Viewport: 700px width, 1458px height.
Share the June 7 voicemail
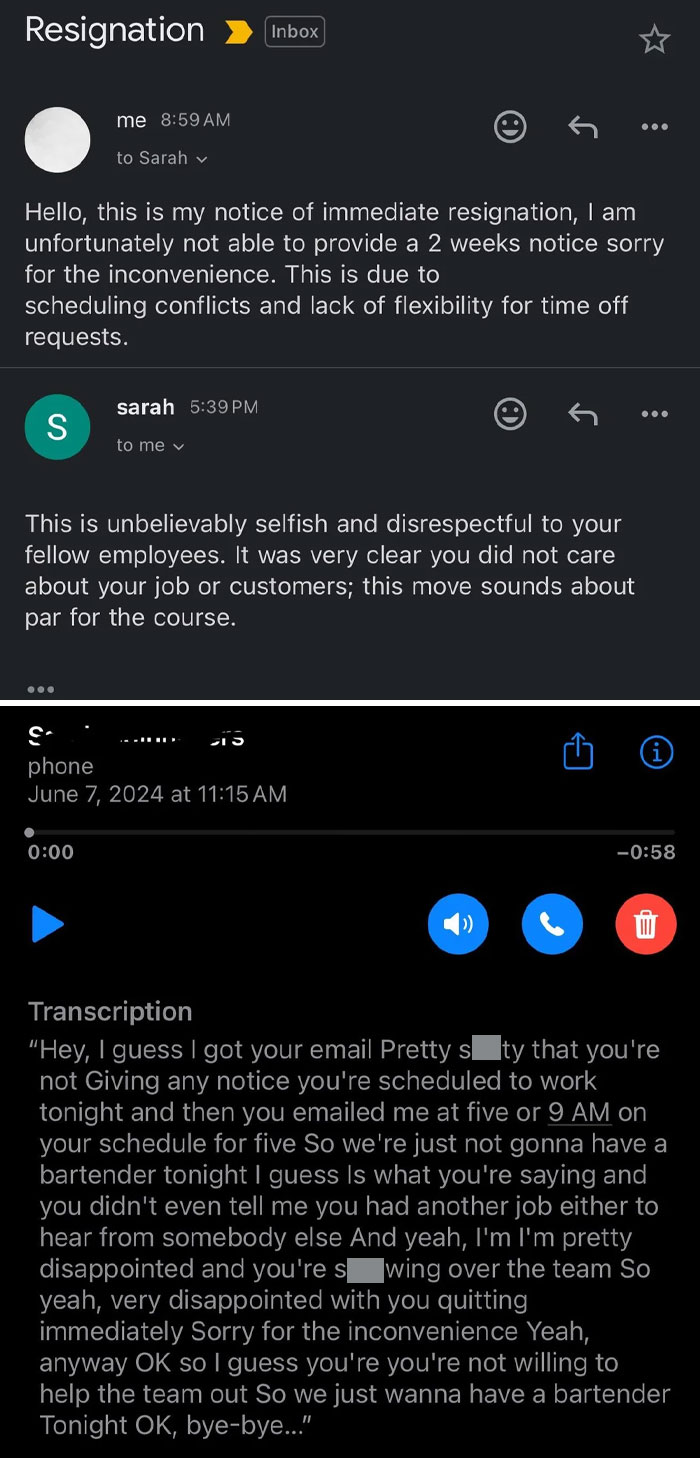578,752
